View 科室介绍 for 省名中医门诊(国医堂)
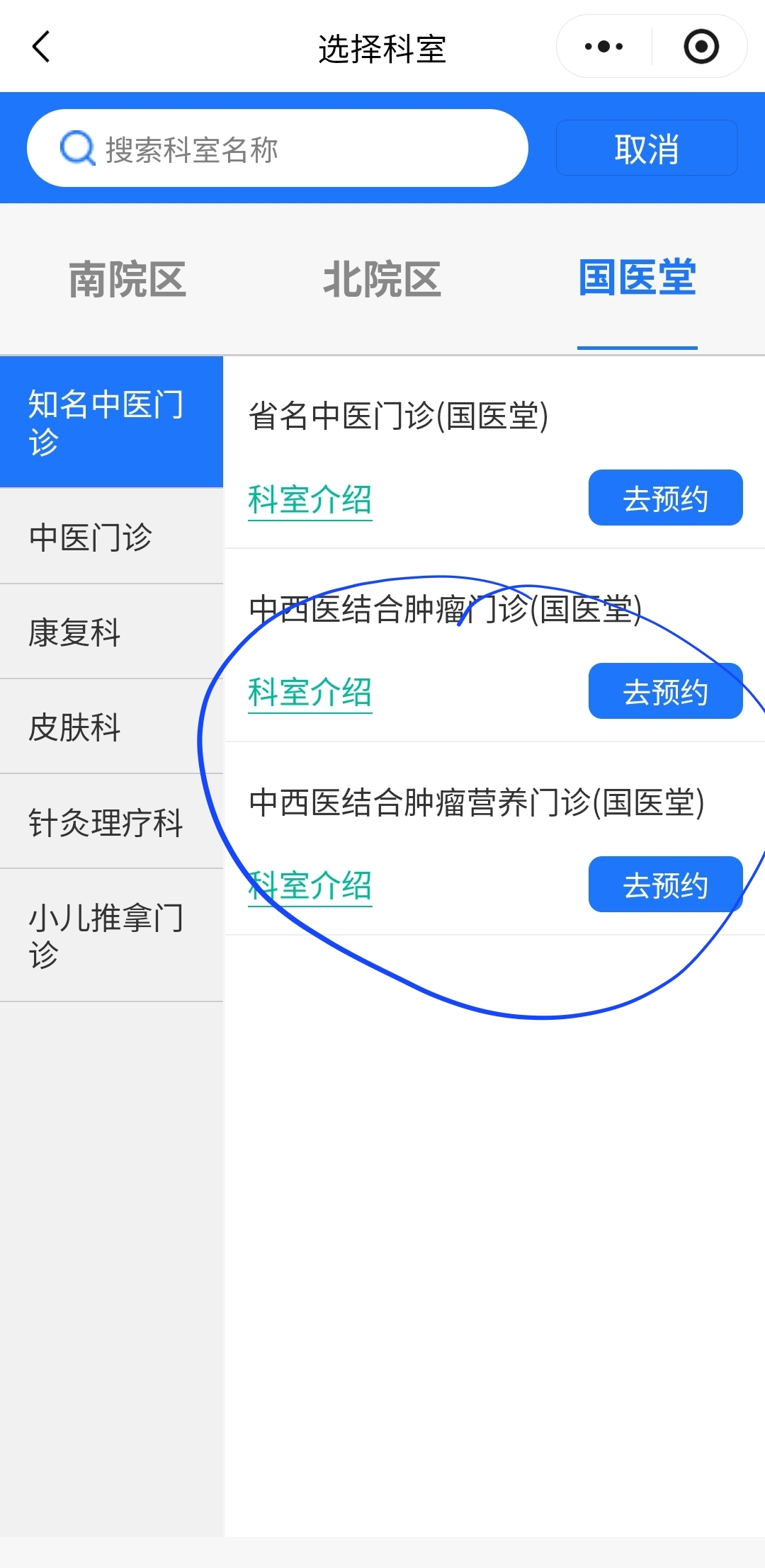765x1568 pixels. (310, 499)
